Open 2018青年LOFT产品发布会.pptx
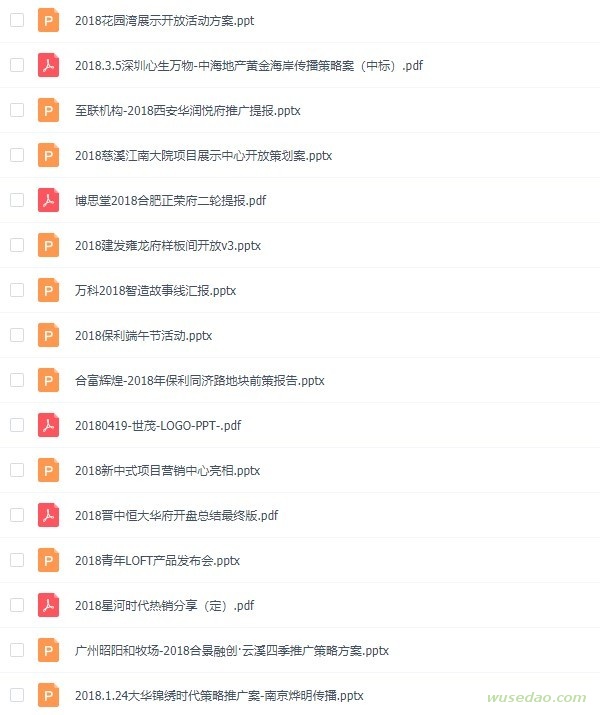This screenshot has height=715, width=600. point(157,561)
